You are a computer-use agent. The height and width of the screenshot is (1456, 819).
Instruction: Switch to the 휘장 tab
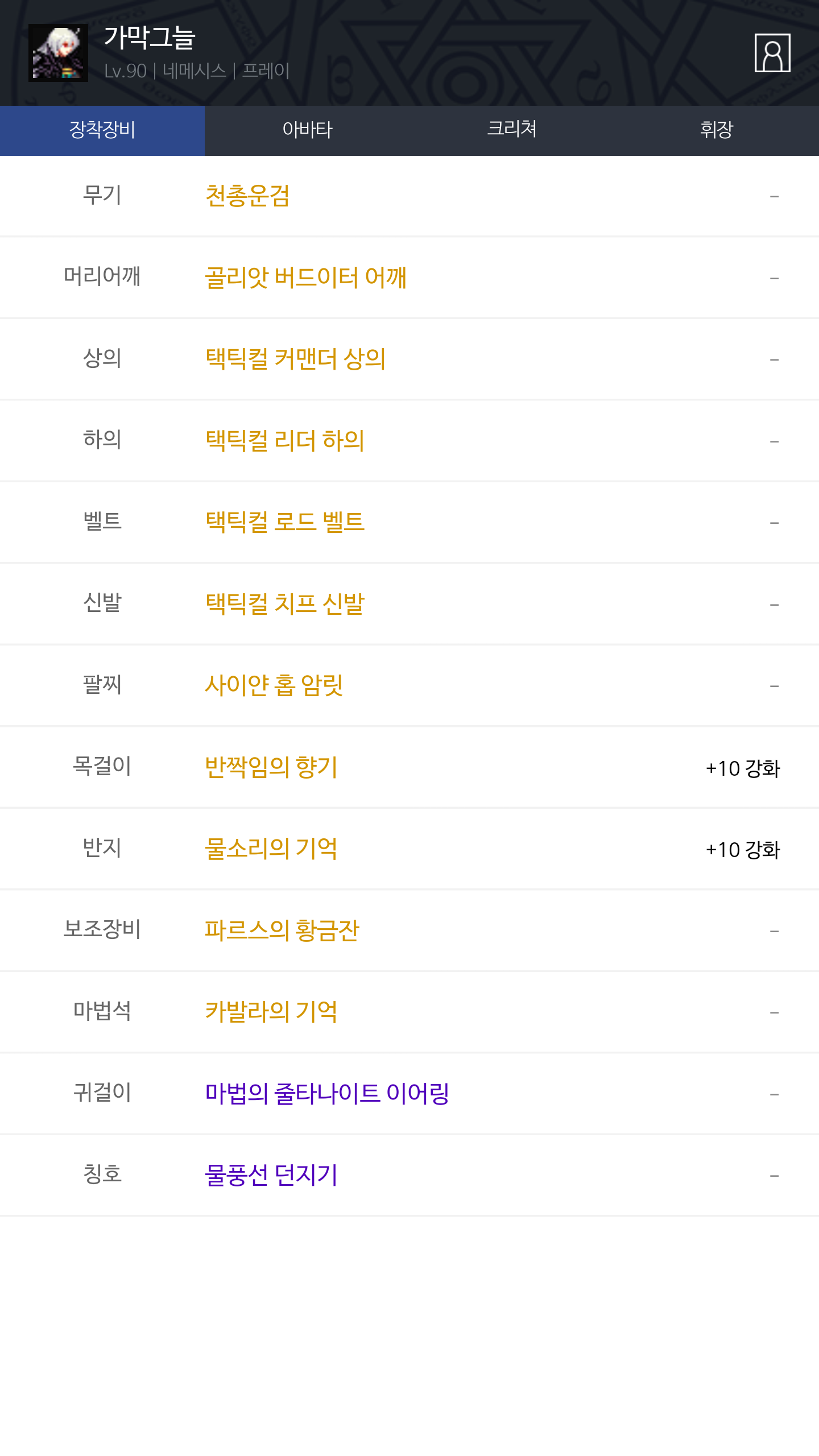717,130
